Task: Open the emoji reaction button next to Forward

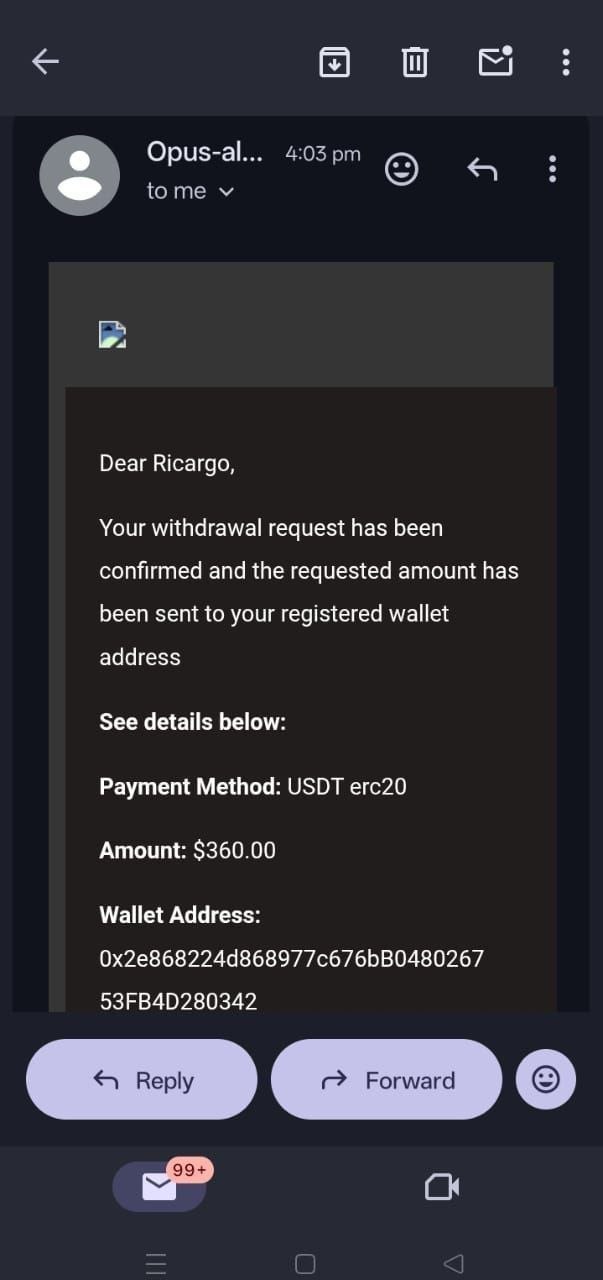Action: click(546, 1079)
